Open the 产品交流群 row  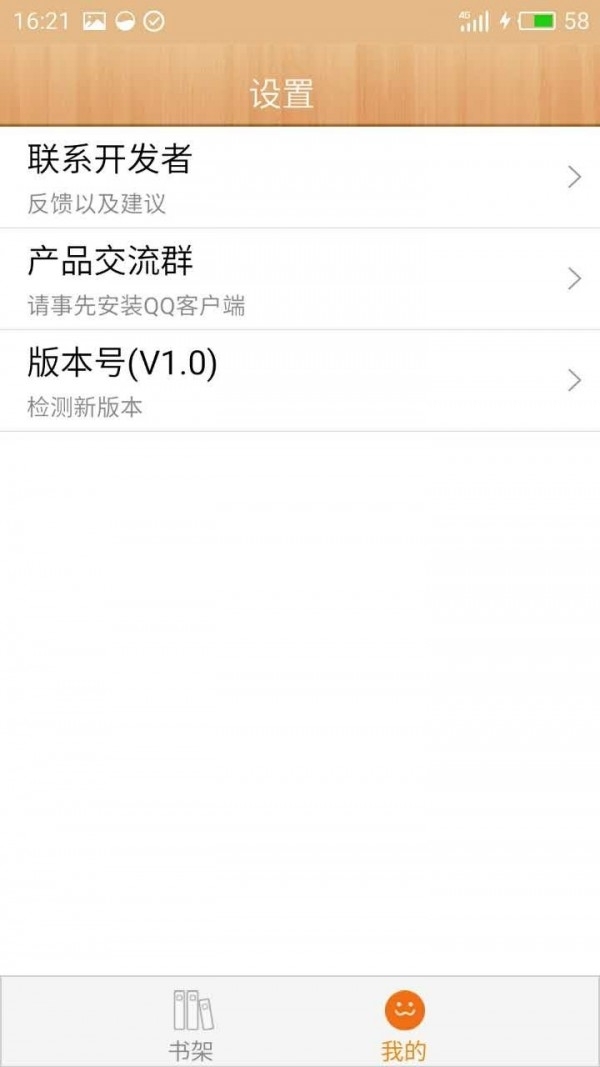pyautogui.click(x=300, y=279)
